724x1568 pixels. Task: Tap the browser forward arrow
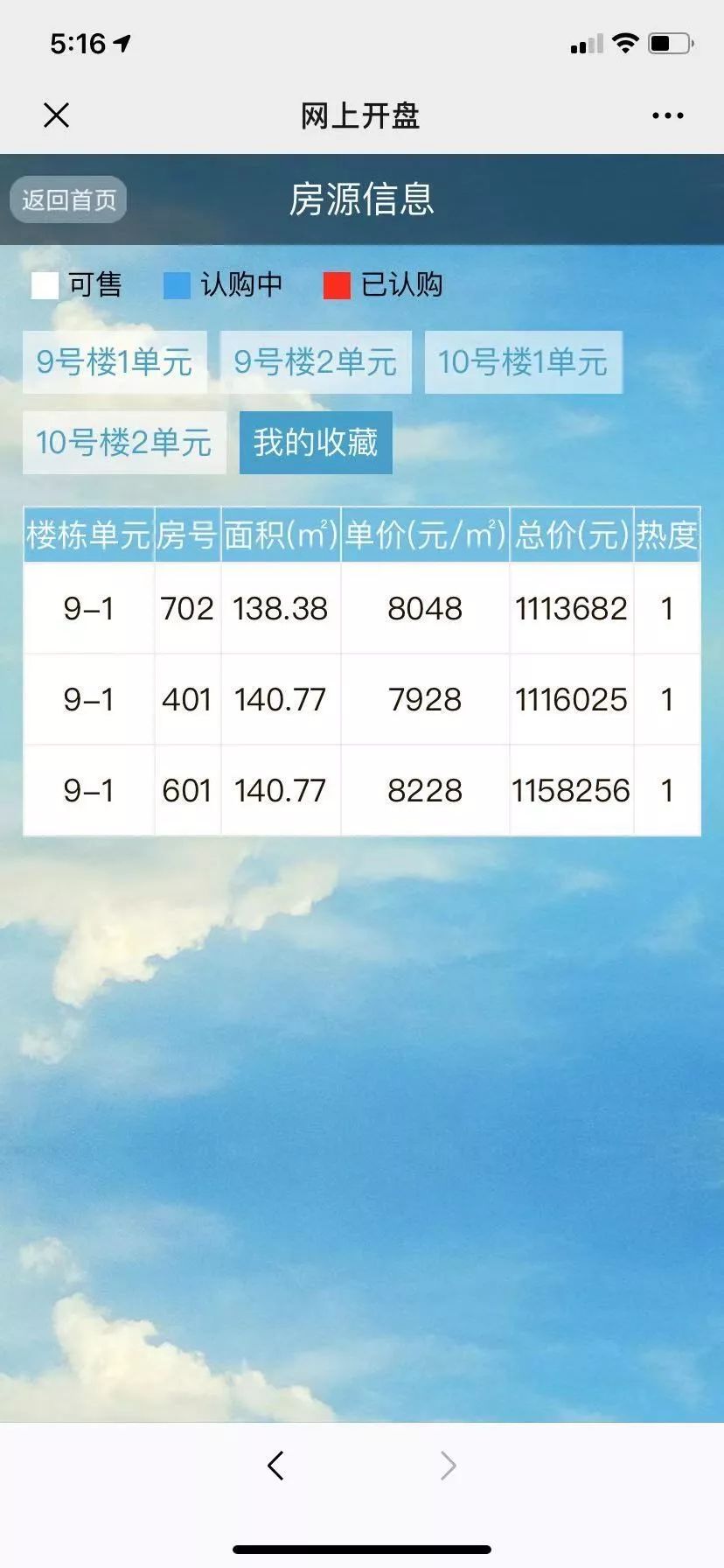(448, 1465)
